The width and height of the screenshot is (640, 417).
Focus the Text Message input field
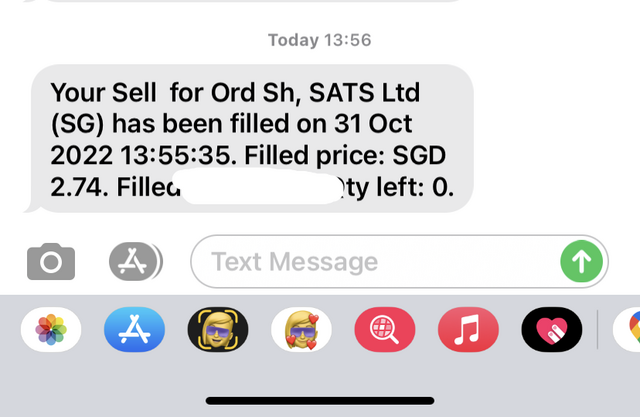(370, 263)
